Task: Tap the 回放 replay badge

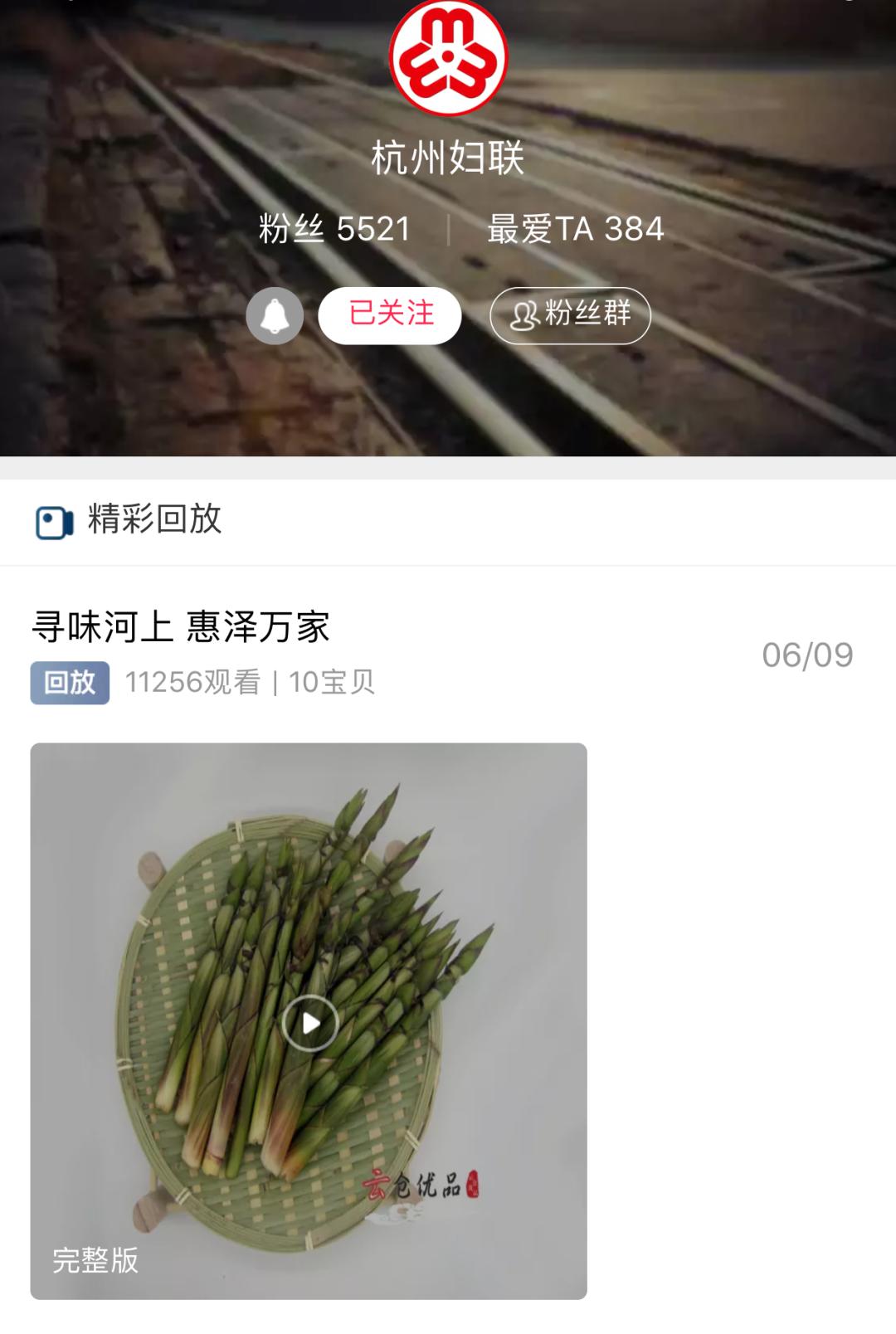Action: [71, 680]
